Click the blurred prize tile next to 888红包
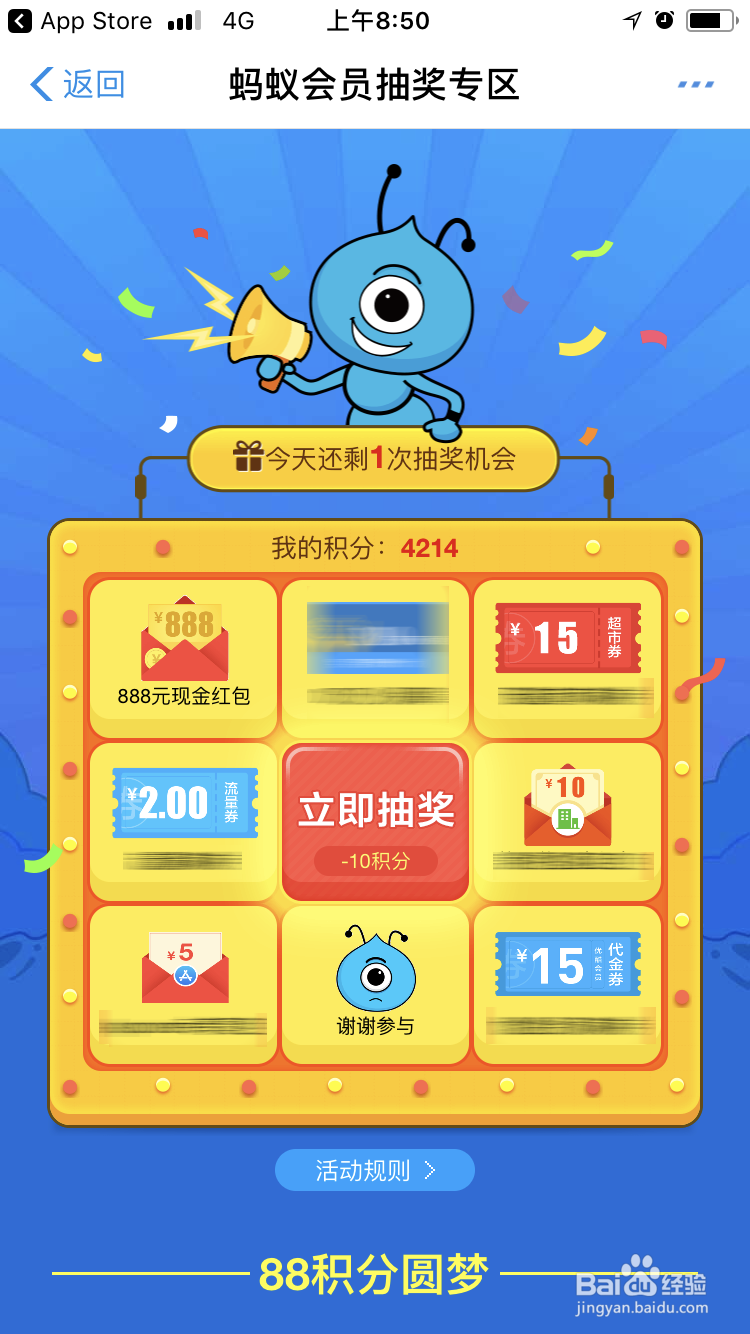The height and width of the screenshot is (1334, 750). pyautogui.click(x=374, y=655)
